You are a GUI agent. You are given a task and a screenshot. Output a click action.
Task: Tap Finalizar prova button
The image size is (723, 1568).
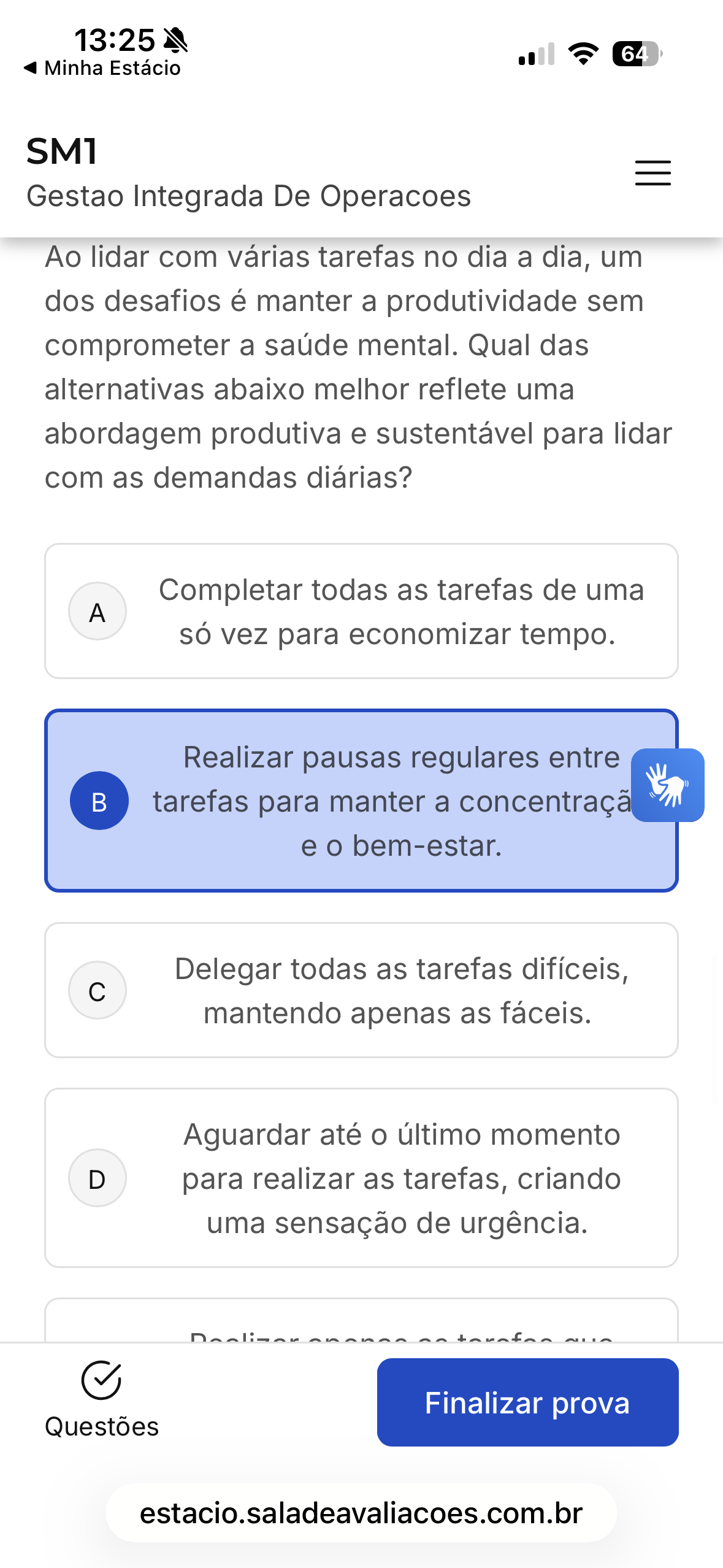tap(527, 1402)
